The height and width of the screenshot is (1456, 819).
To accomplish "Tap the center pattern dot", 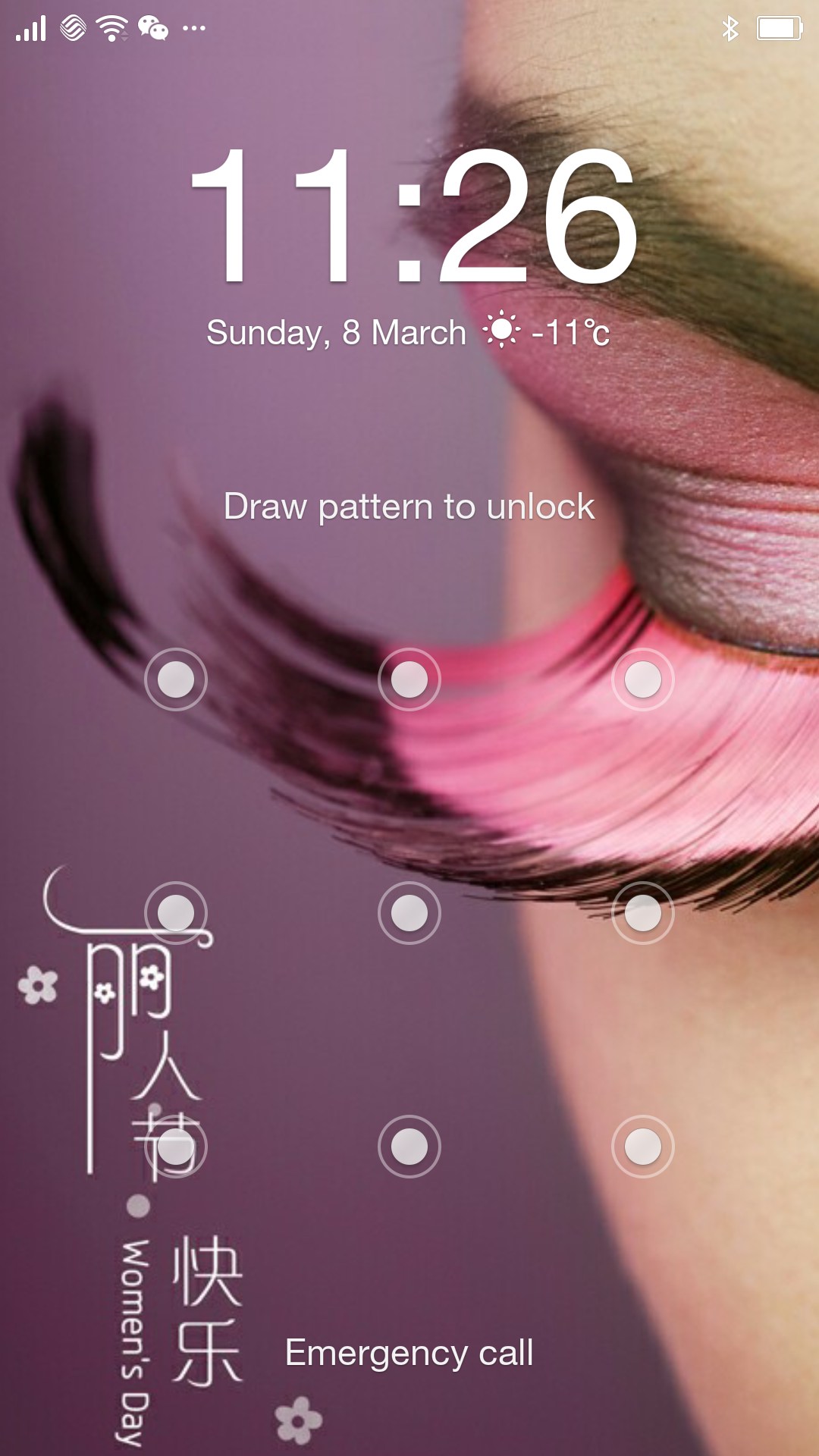I will tap(409, 913).
